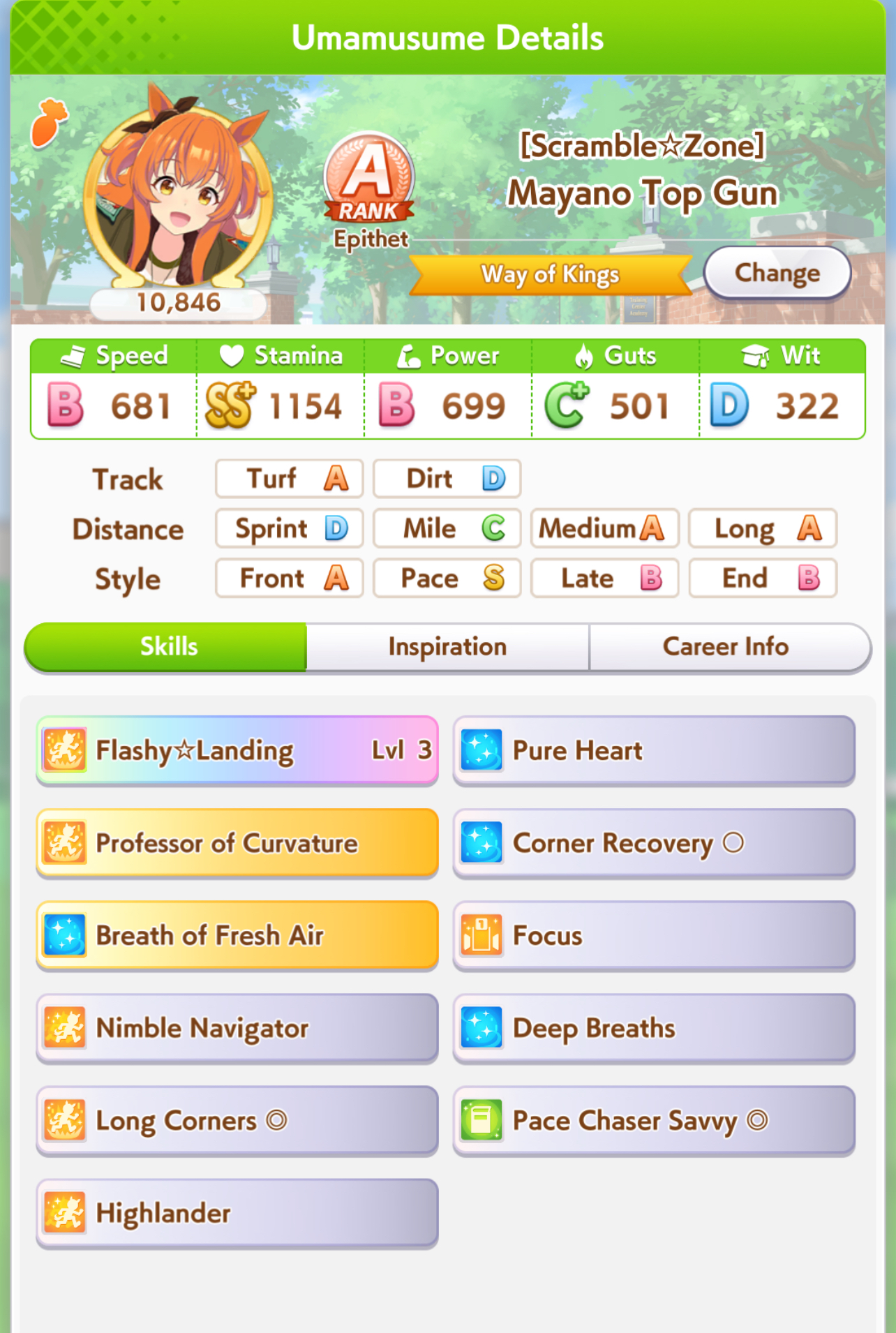Tap the carrot icon beside the portrait
Image resolution: width=896 pixels, height=1333 pixels.
[49, 123]
